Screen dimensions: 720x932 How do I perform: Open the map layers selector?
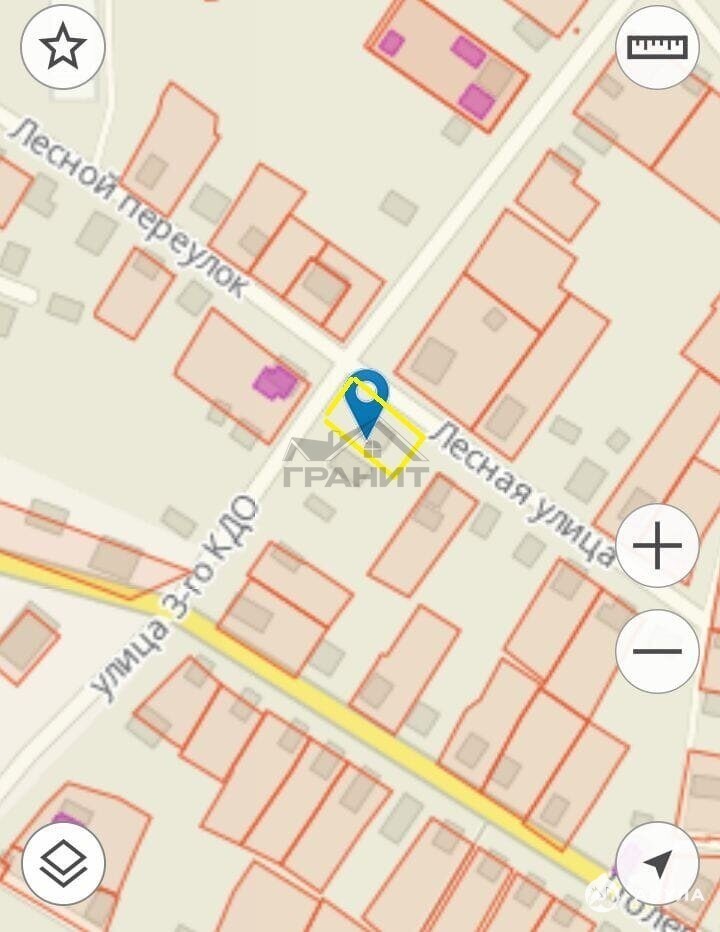point(63,863)
